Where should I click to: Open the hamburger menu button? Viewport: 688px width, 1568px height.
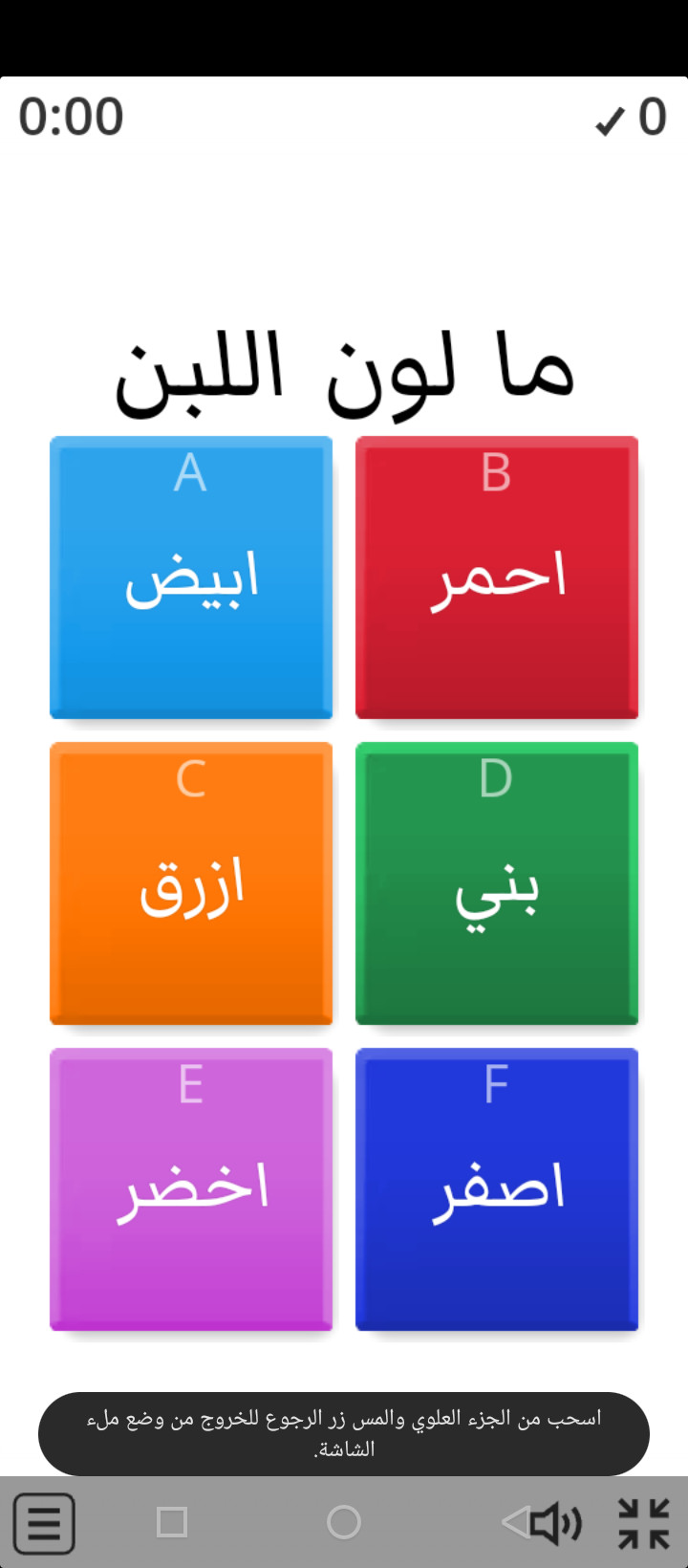tap(44, 1523)
